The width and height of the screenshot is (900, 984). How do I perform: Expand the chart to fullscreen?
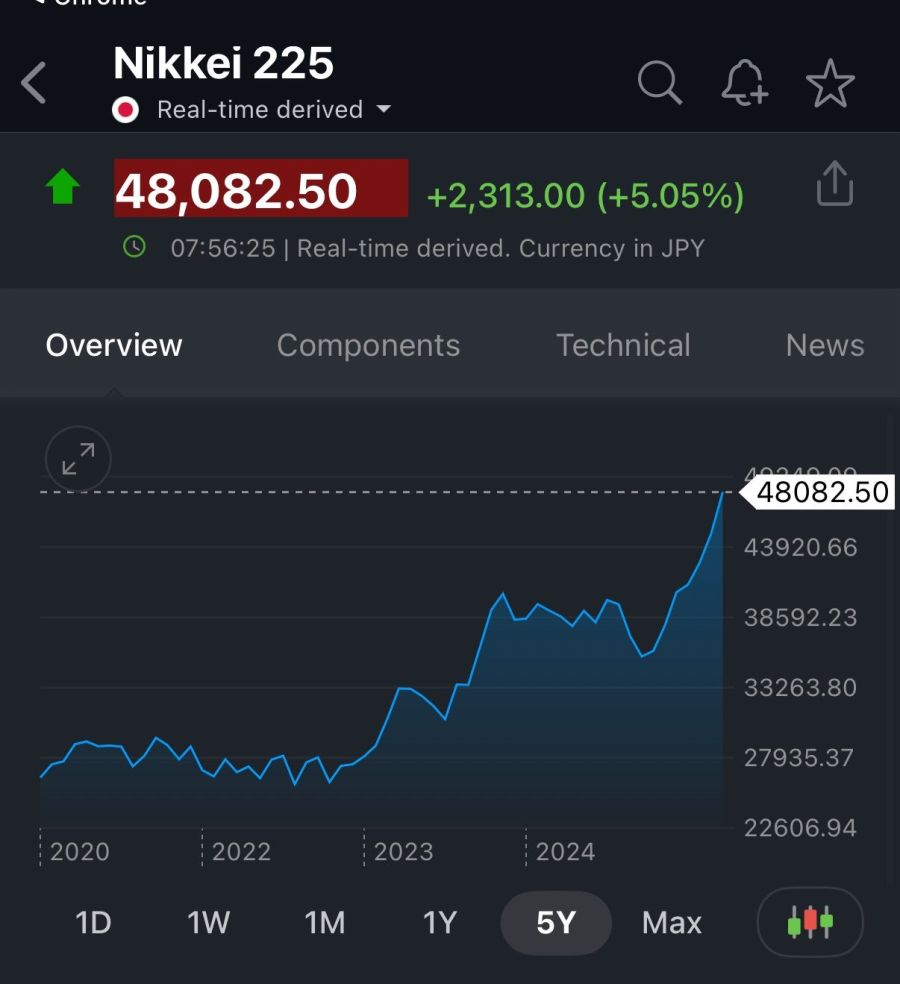point(78,459)
